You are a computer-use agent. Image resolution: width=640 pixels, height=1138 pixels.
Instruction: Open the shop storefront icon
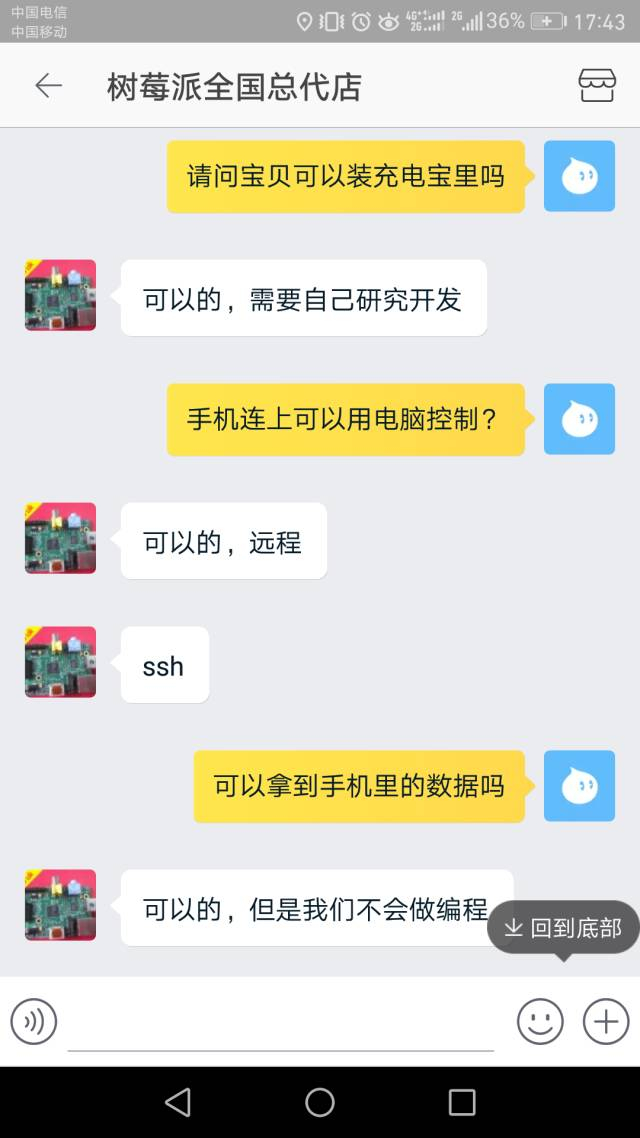597,86
